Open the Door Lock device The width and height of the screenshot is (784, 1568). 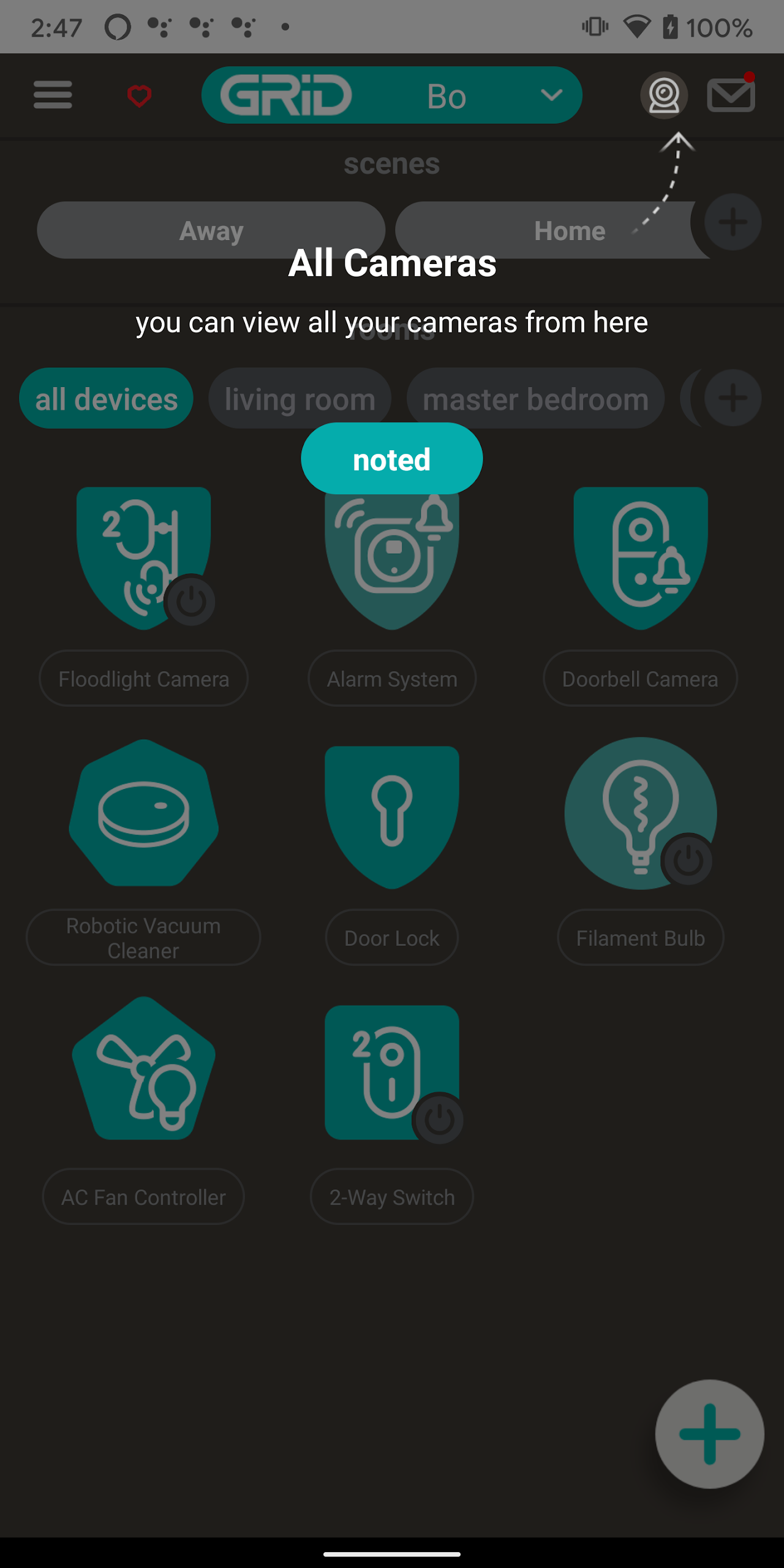point(392,815)
